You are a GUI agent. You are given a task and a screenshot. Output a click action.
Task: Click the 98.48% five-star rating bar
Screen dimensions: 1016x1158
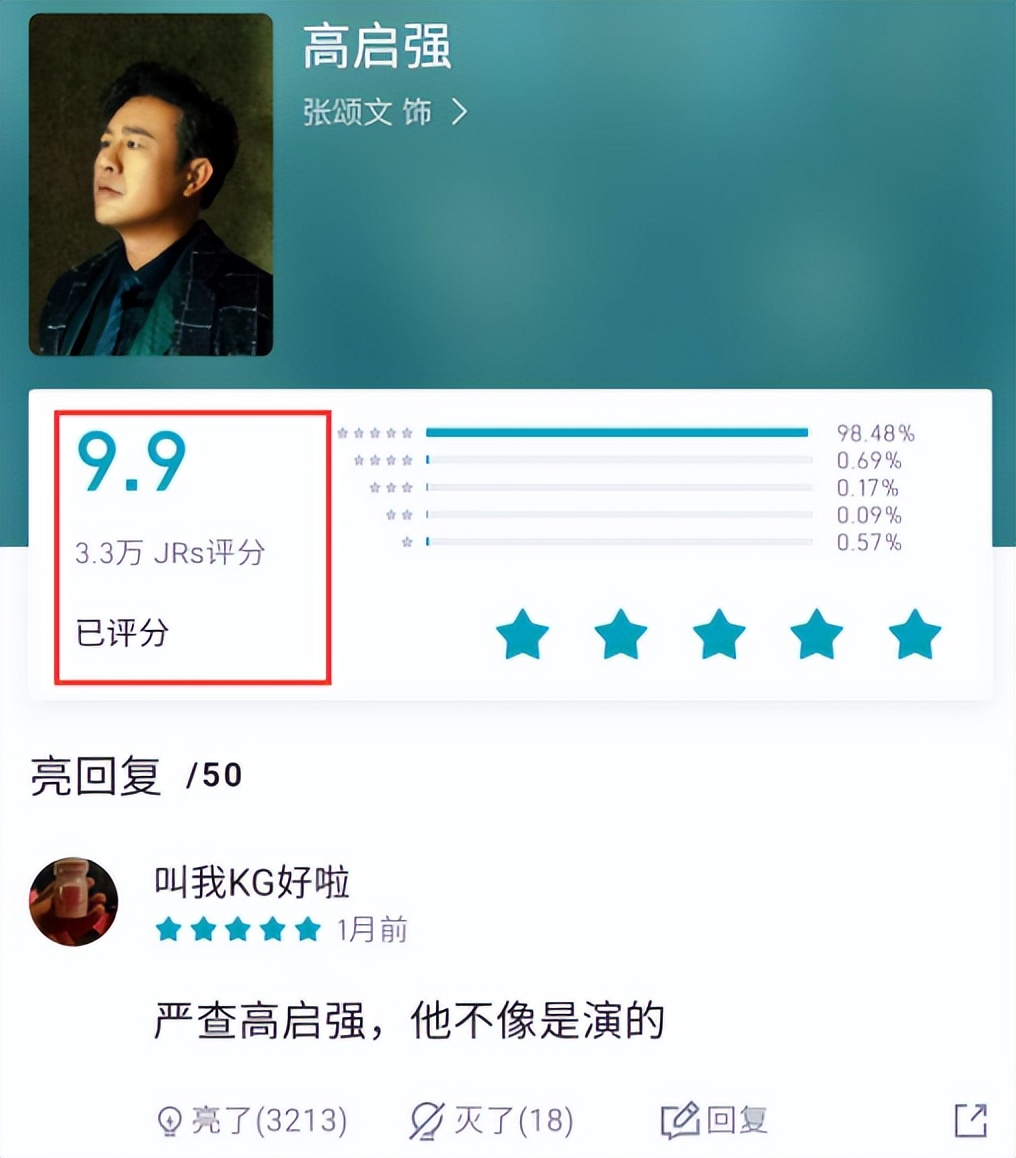pos(617,432)
